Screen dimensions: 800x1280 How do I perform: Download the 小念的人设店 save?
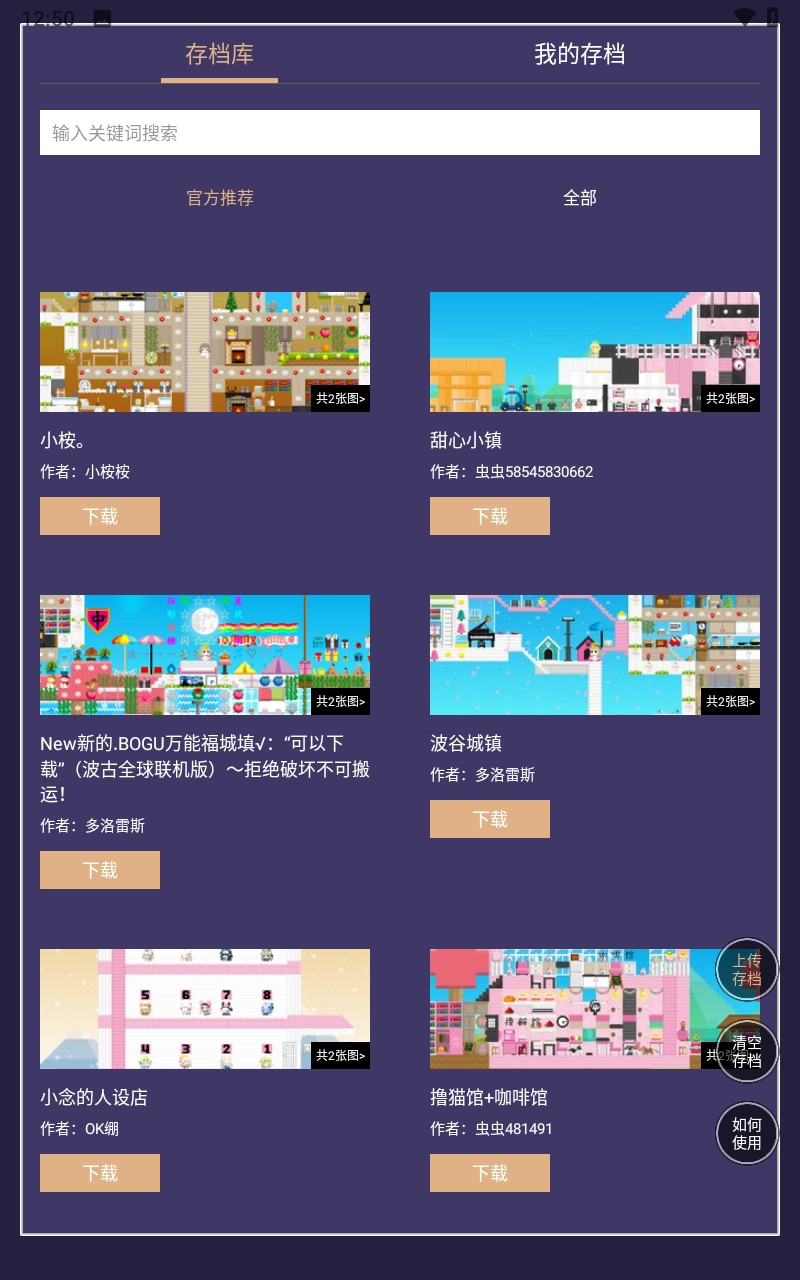click(x=100, y=1173)
